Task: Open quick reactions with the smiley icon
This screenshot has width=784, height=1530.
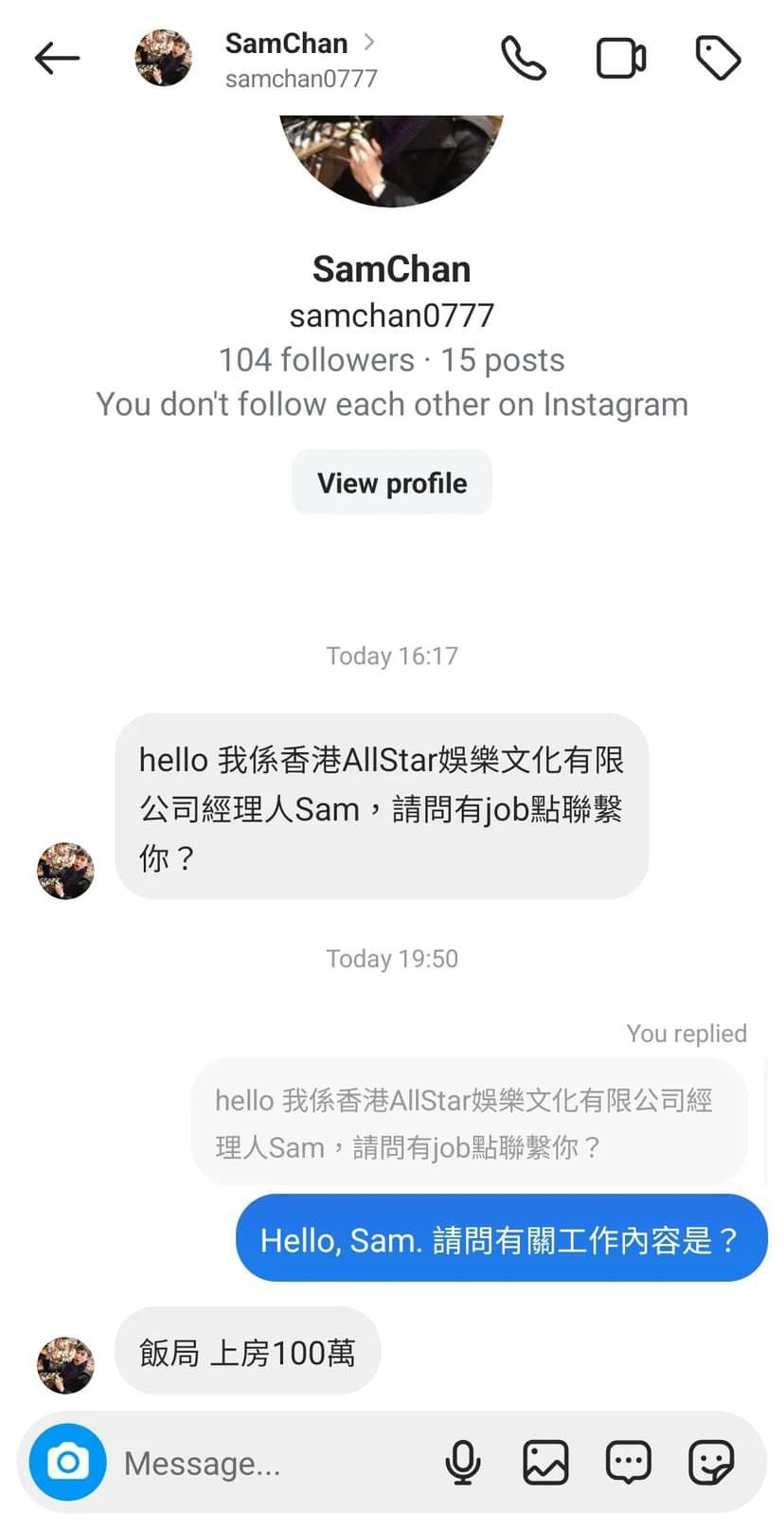Action: coord(628,1462)
